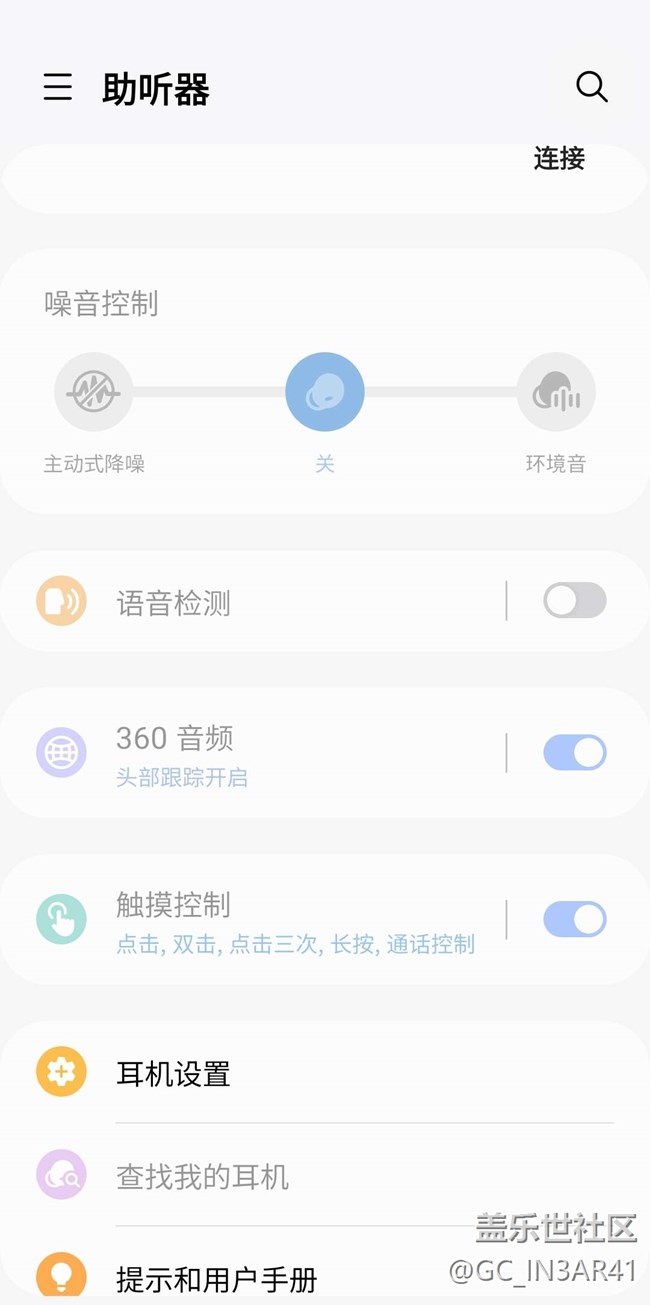
Task: Open the hamburger drawer menu
Action: 58,88
